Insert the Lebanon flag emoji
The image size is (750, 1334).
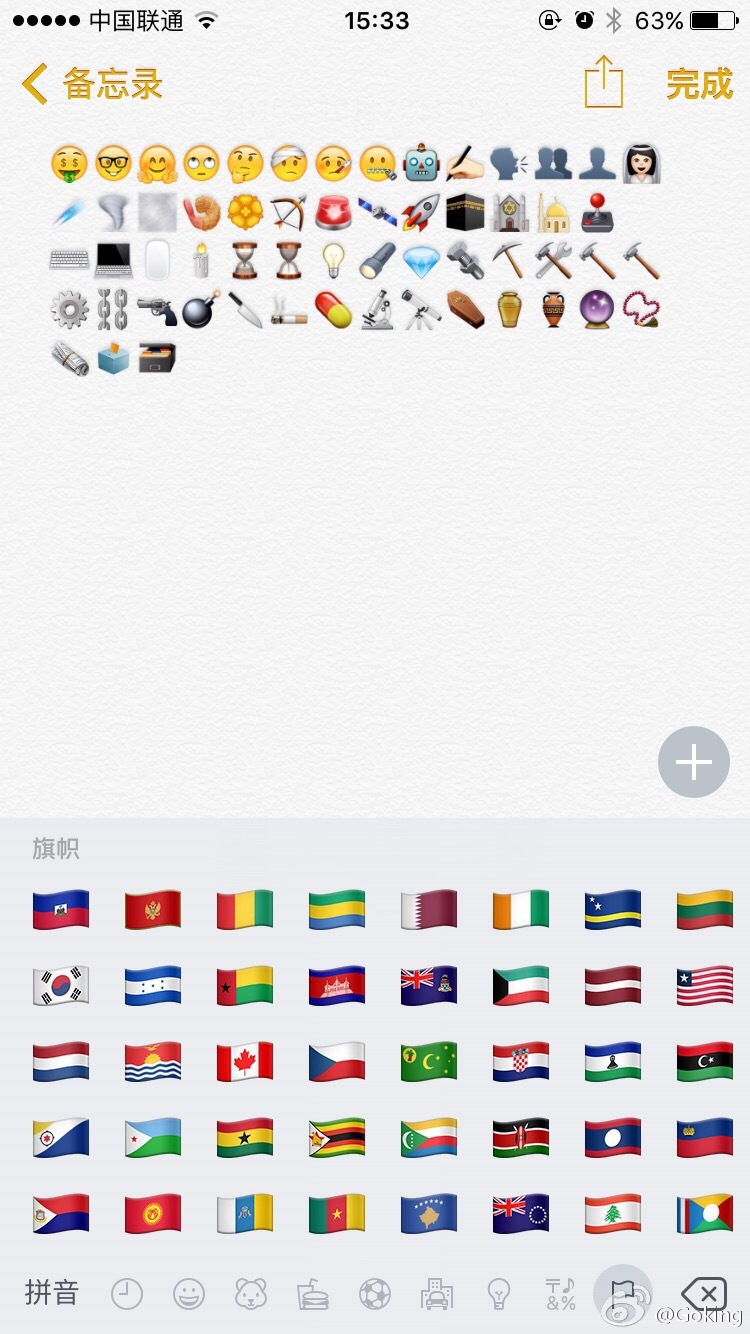coord(613,1214)
